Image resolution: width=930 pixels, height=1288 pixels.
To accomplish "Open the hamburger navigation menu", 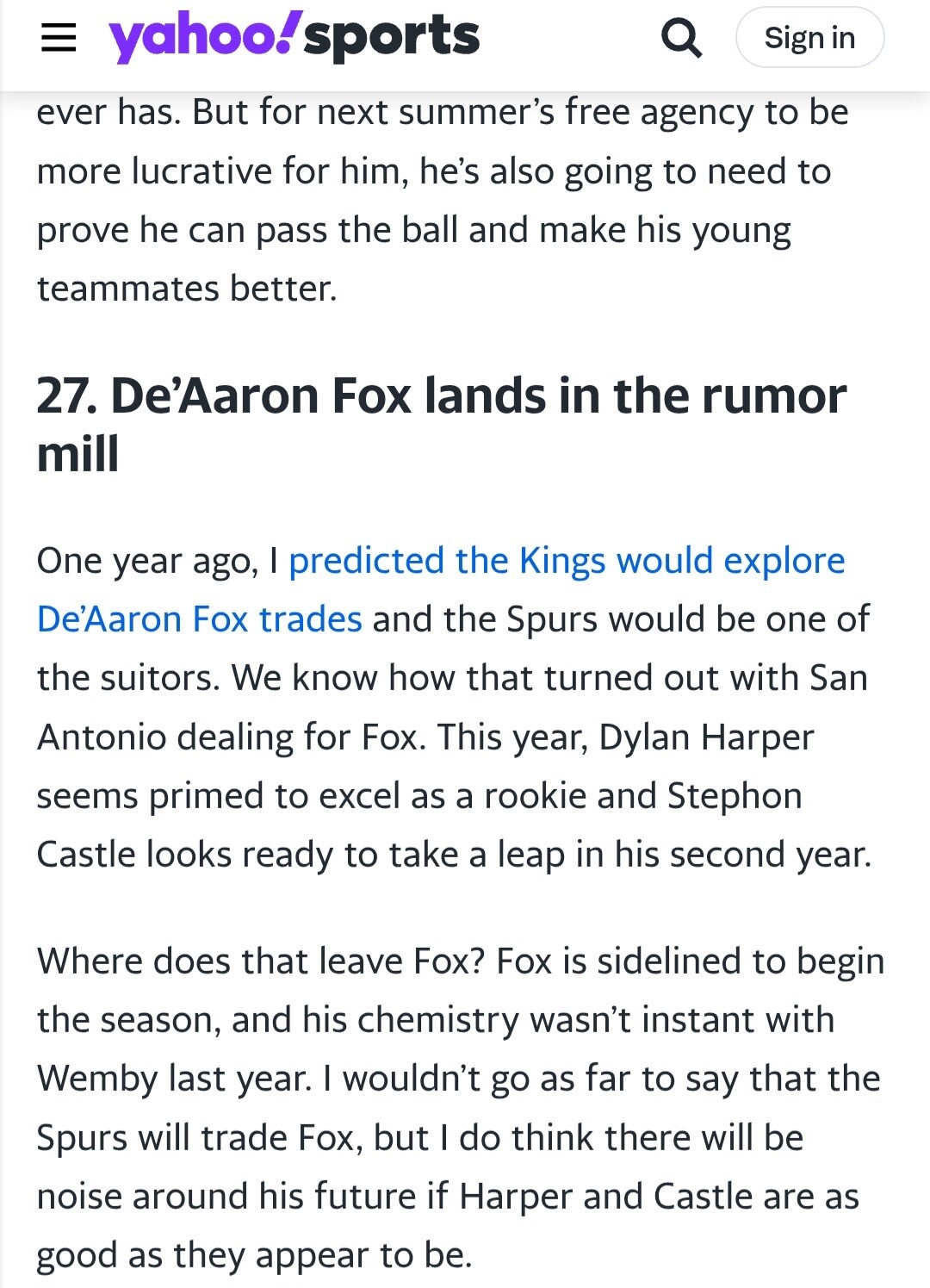I will (x=59, y=38).
